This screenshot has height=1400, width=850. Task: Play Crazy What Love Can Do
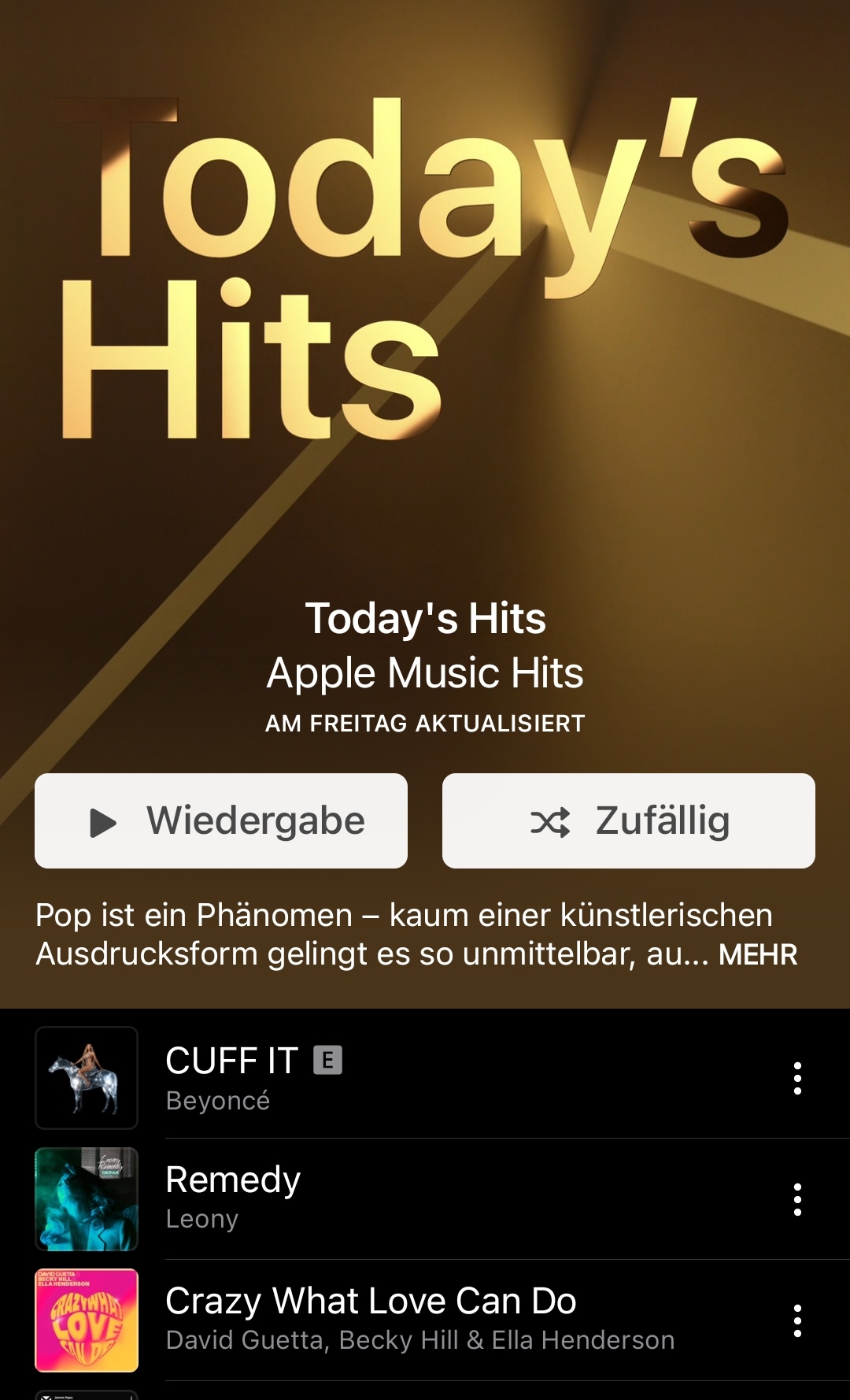(394, 1320)
